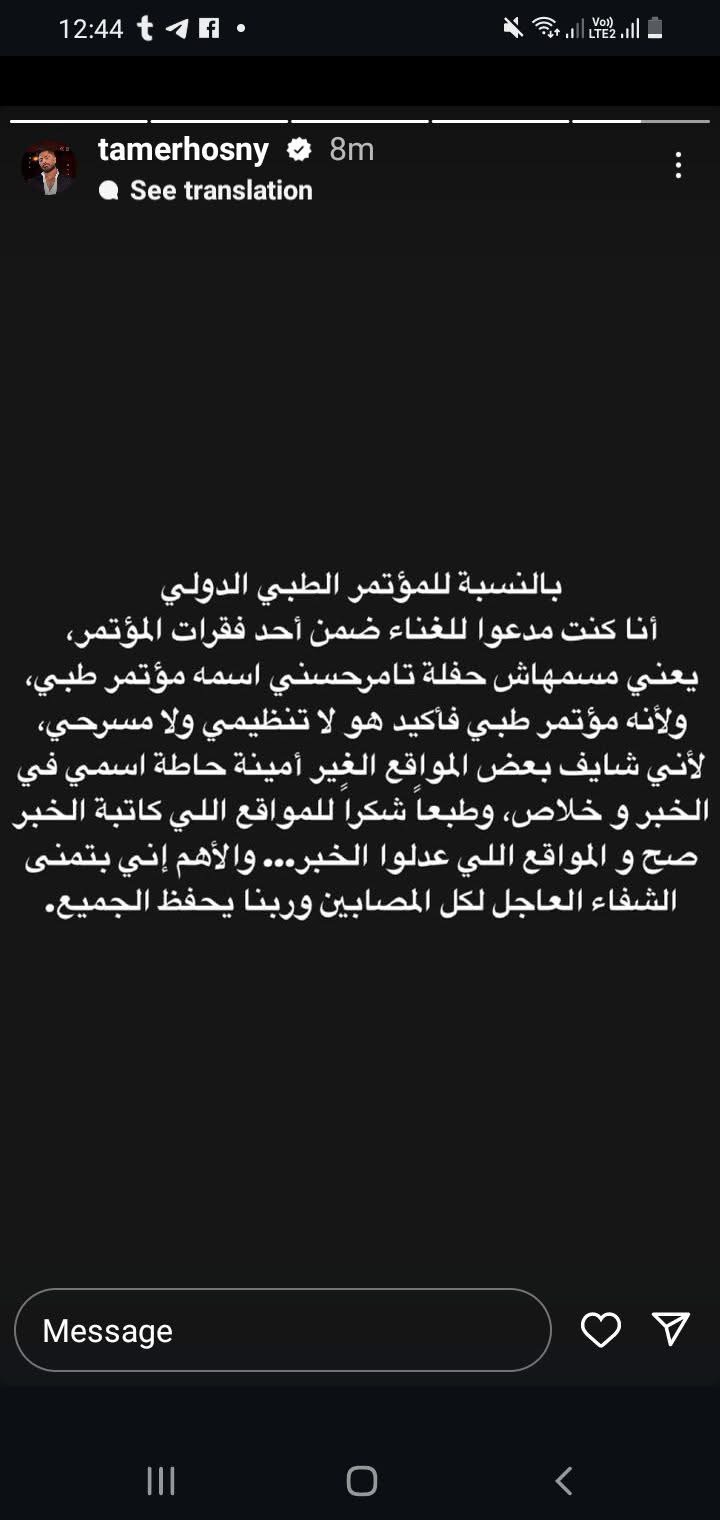Like this story with the heart
Screen dimensions: 720x1520
600,1330
